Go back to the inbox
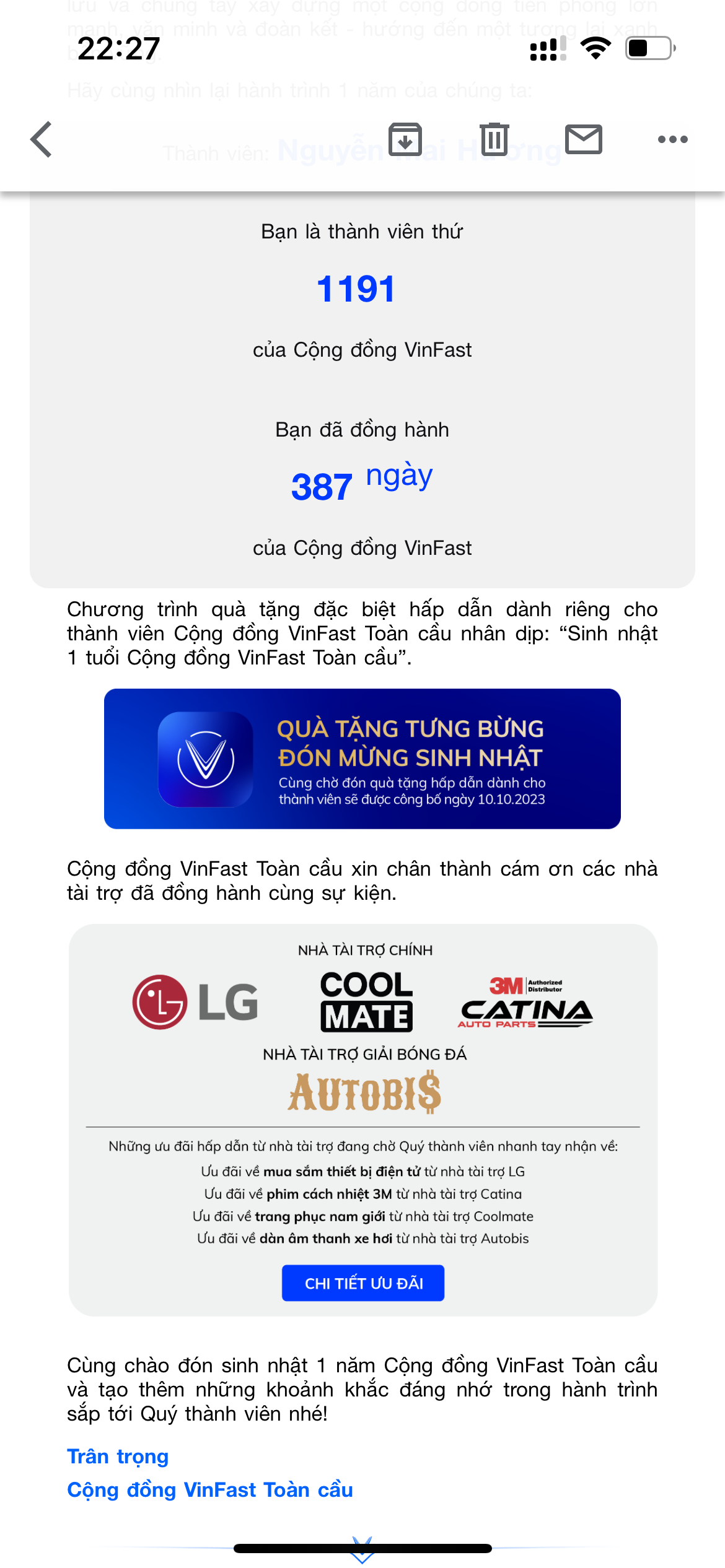 42,139
